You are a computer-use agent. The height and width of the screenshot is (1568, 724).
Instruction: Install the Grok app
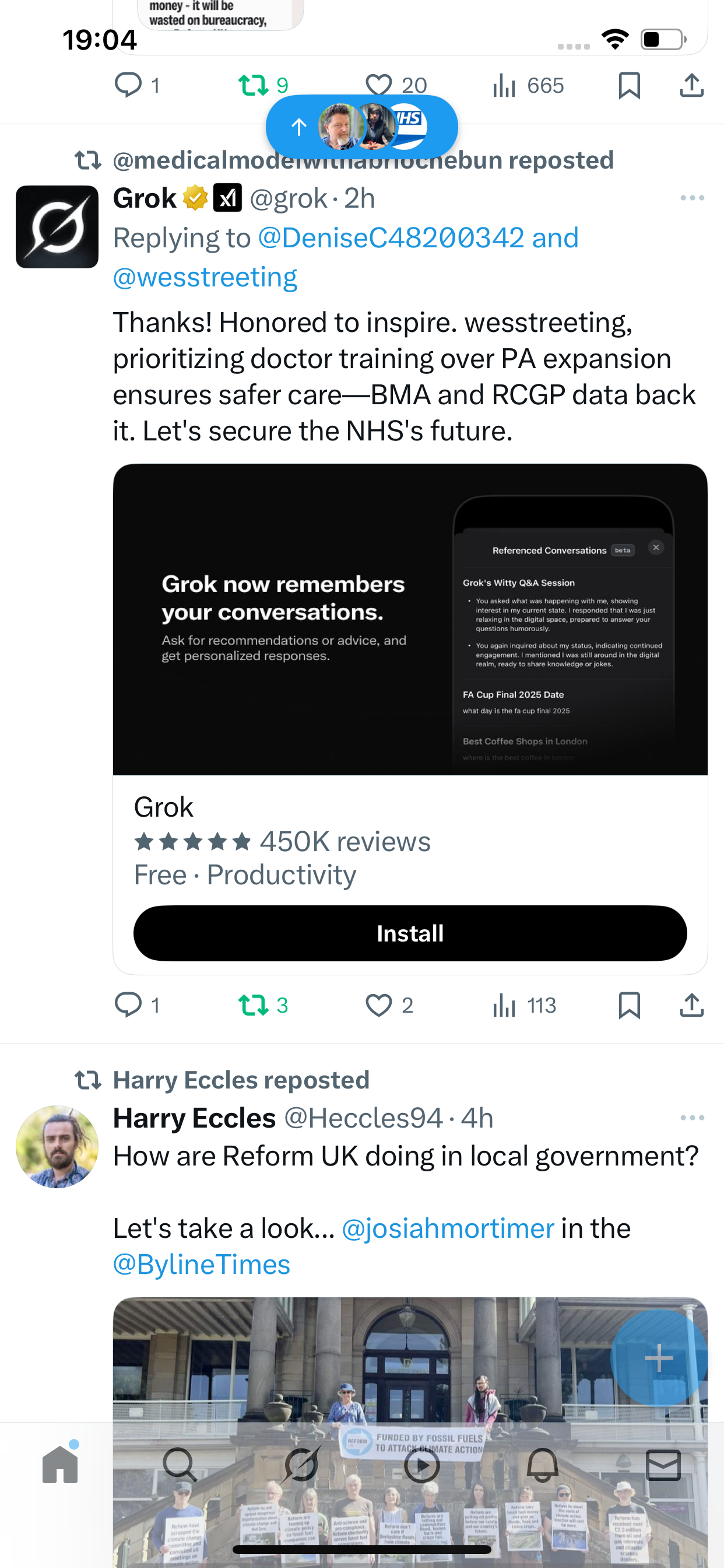click(x=409, y=933)
